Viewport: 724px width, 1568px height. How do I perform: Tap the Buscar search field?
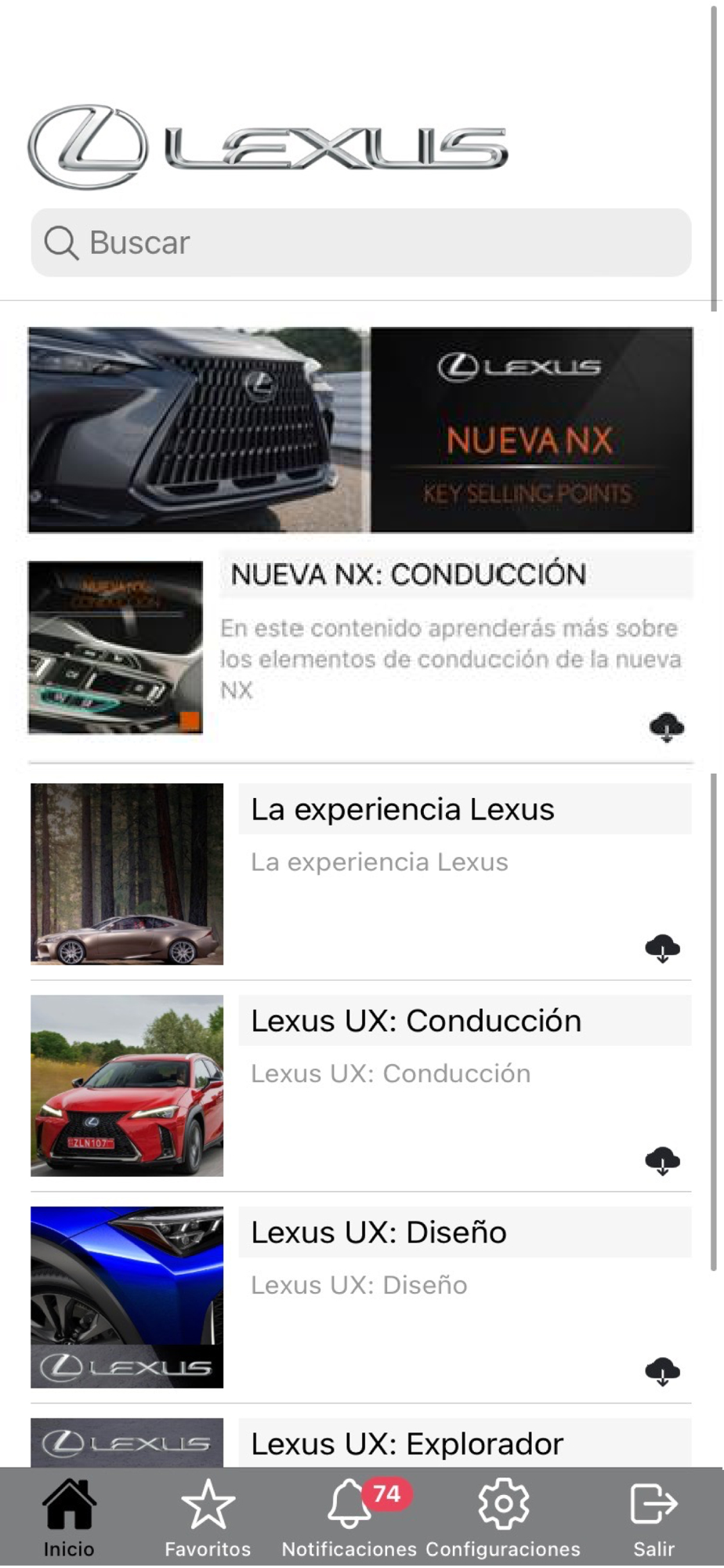(x=360, y=242)
